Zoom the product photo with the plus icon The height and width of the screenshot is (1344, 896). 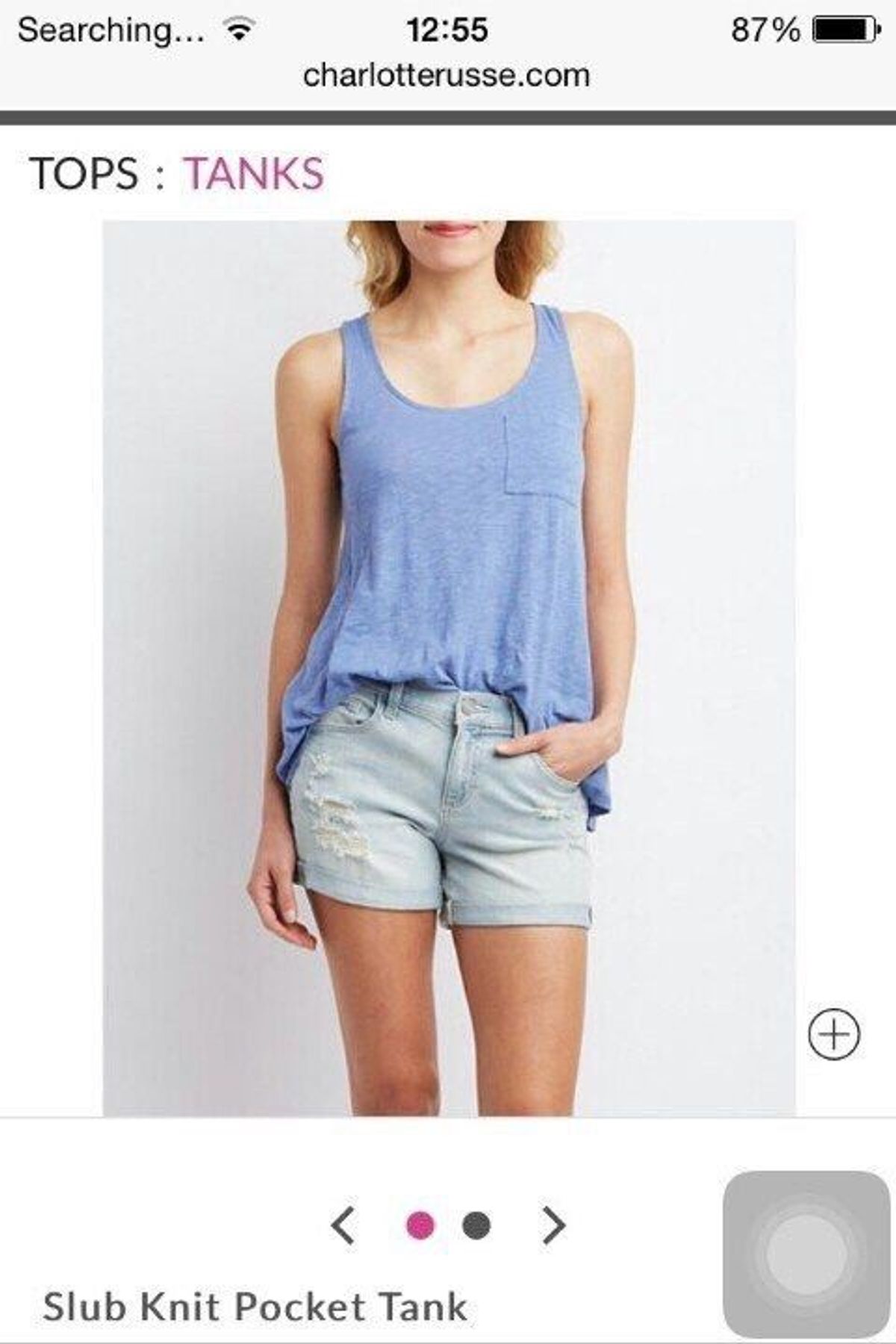(x=834, y=1034)
